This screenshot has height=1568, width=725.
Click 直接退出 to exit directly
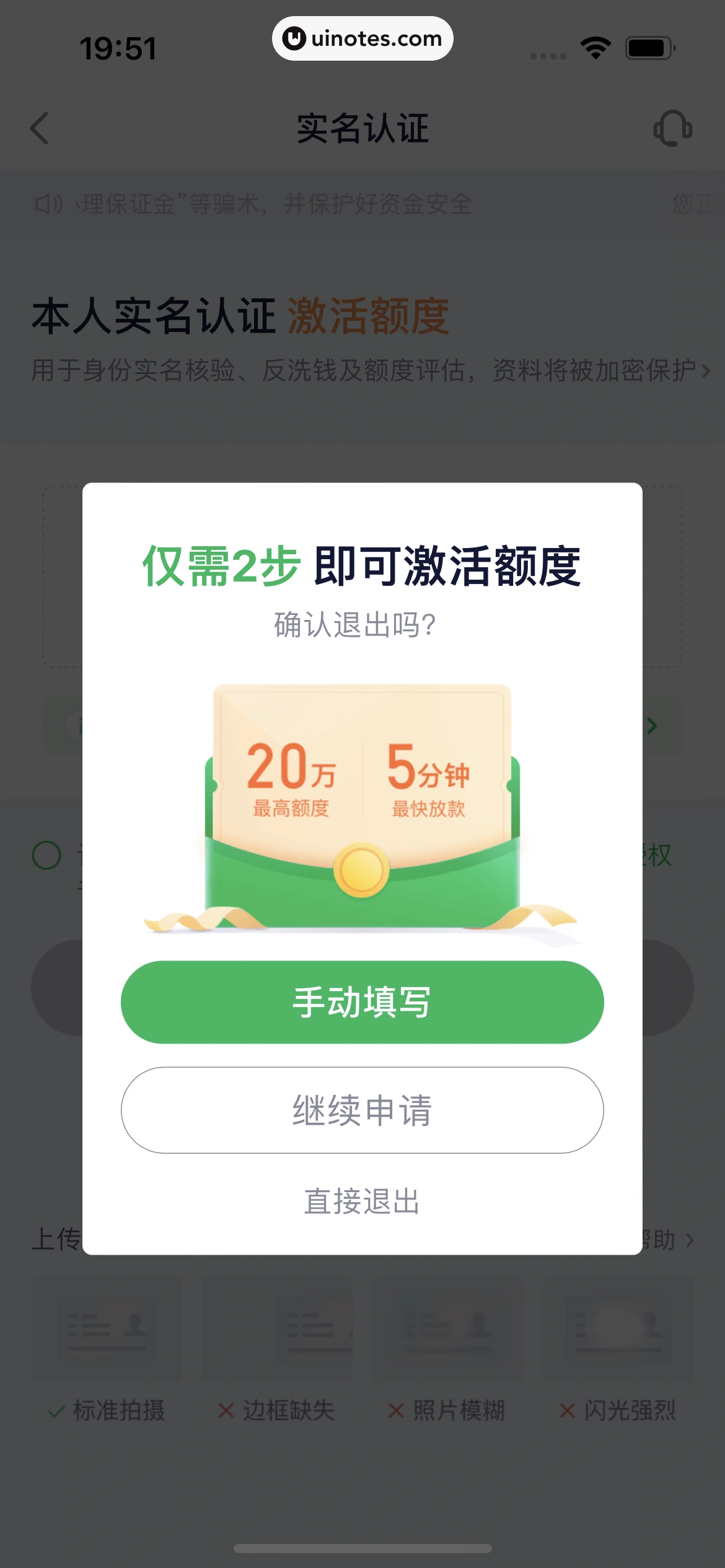click(362, 1200)
